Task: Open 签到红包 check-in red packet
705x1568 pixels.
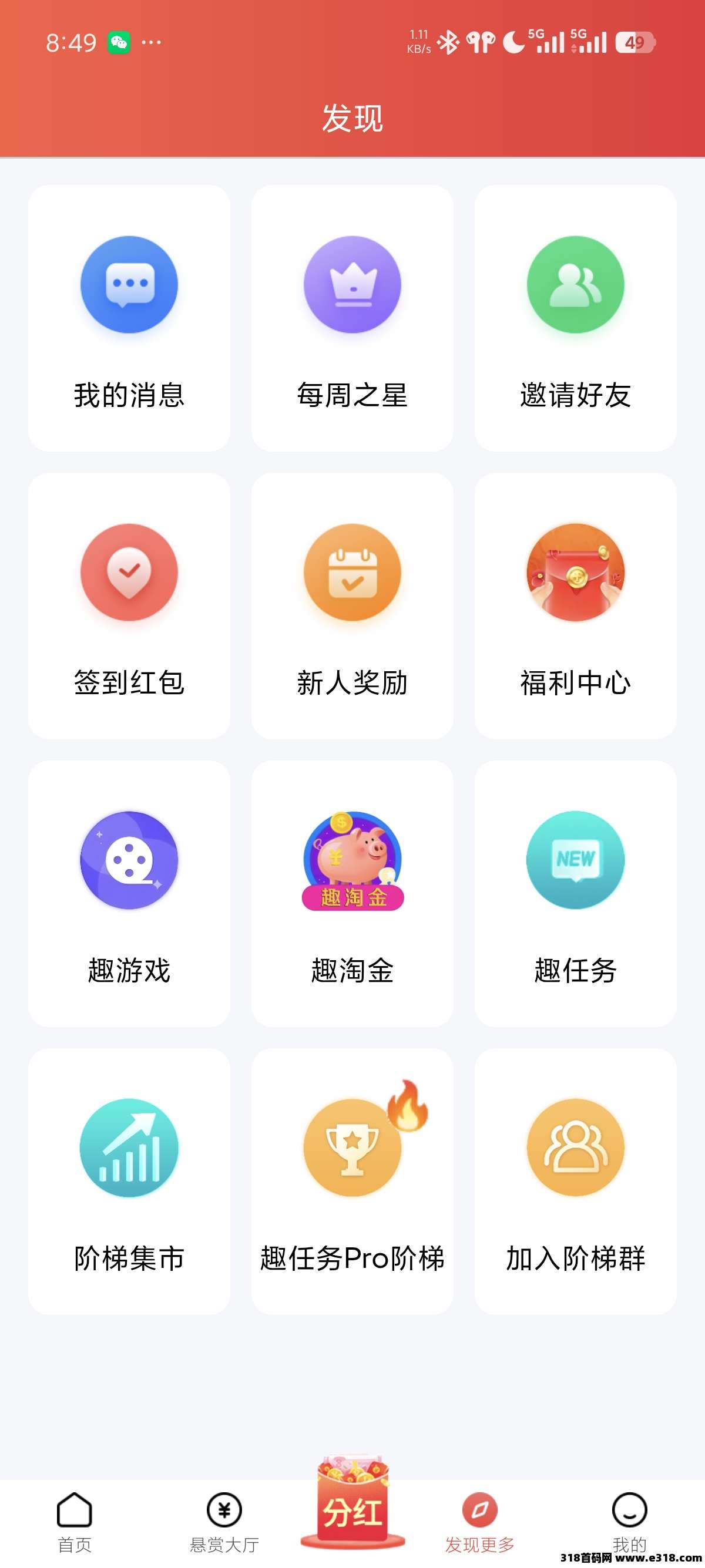Action: click(x=129, y=605)
